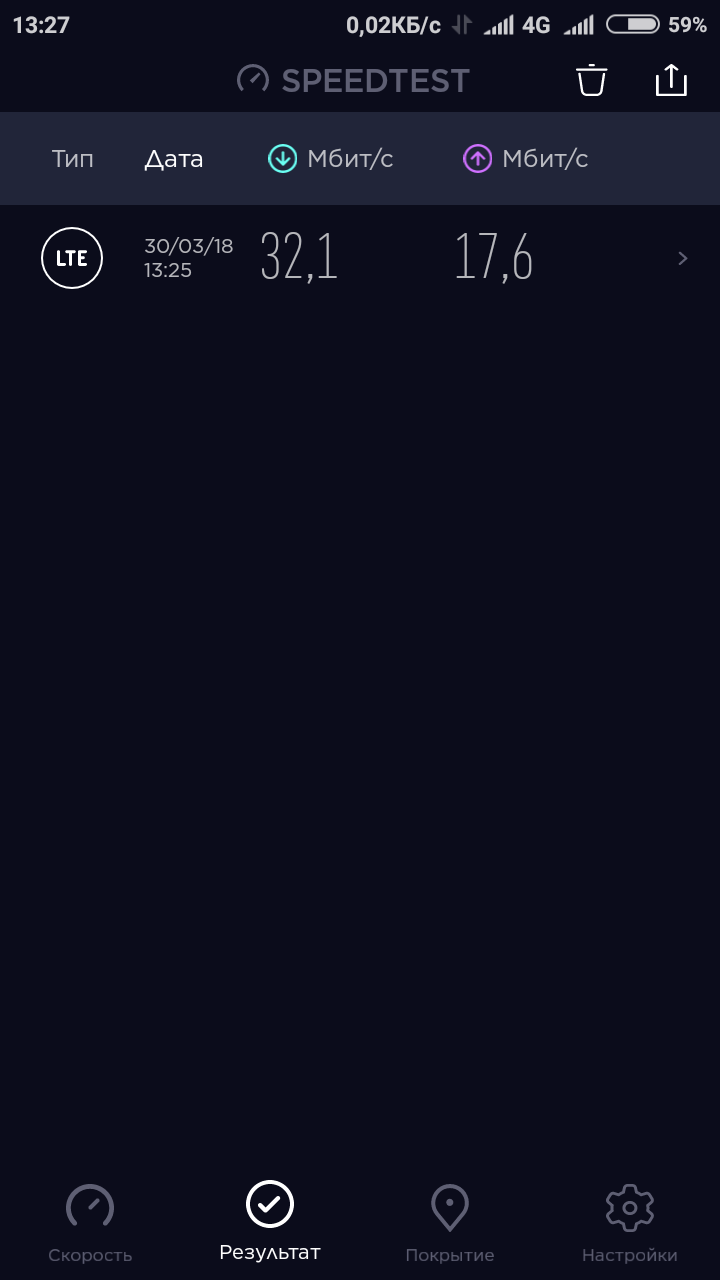
Task: Open the Настройки tab
Action: coord(630,1222)
